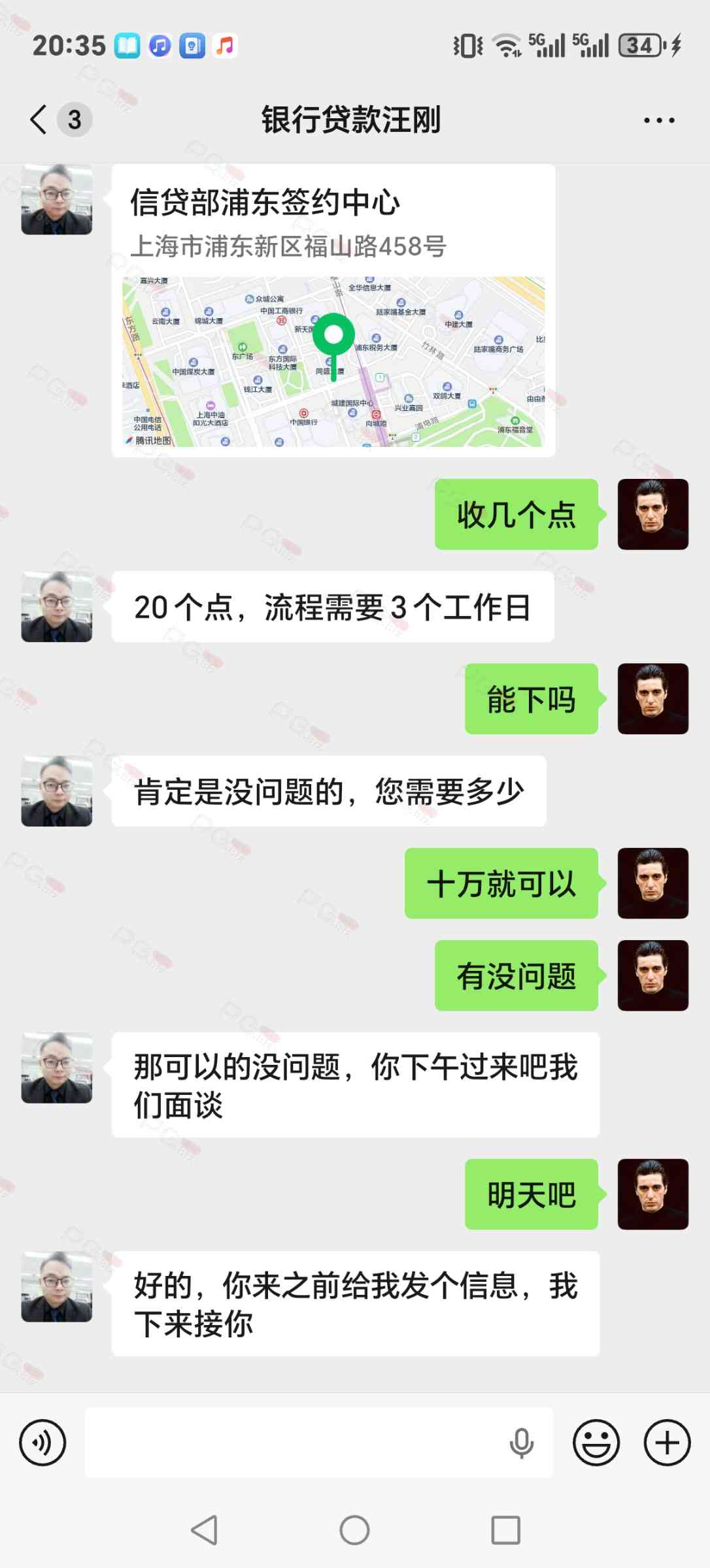Tap the microphone icon in the text field
Viewport: 710px width, 1568px height.
(x=521, y=1442)
